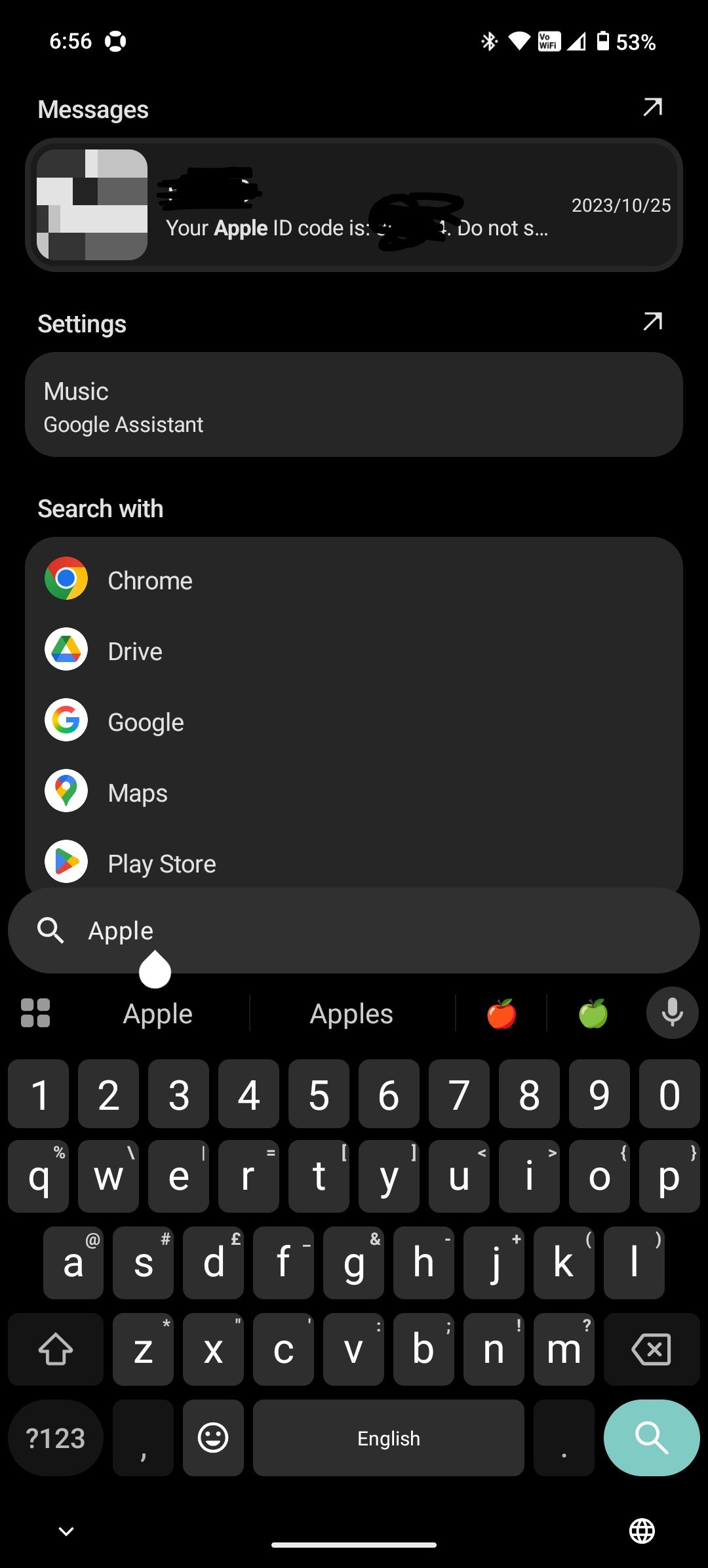Hit the backspace key

coord(651,1350)
